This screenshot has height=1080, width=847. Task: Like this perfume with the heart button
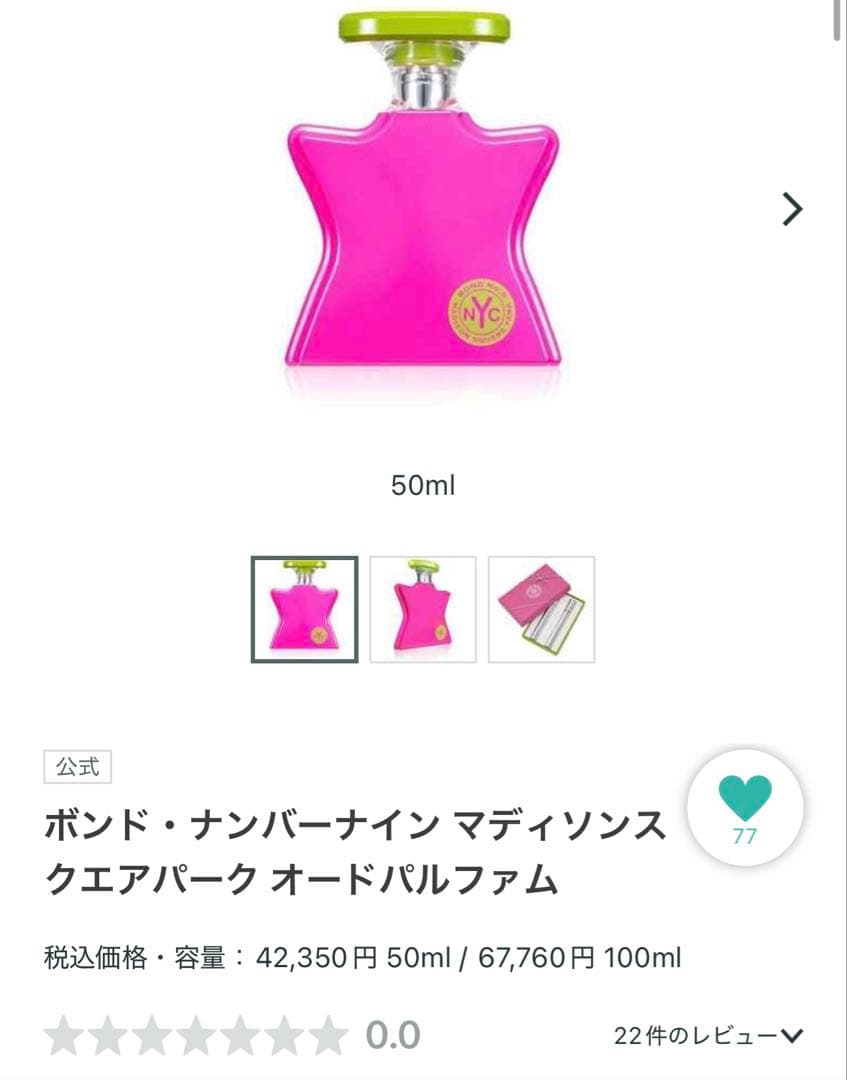745,806
